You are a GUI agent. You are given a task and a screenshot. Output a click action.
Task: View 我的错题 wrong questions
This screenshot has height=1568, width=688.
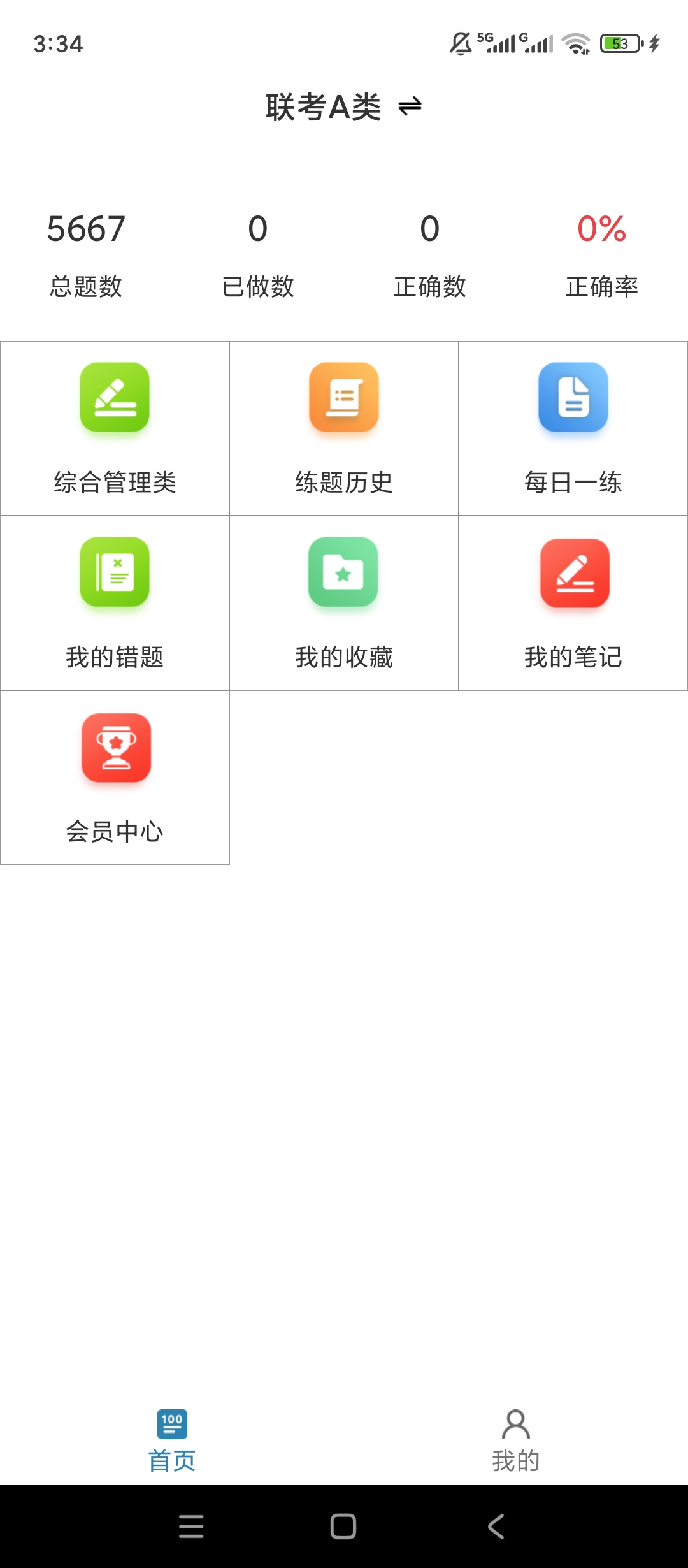115,603
